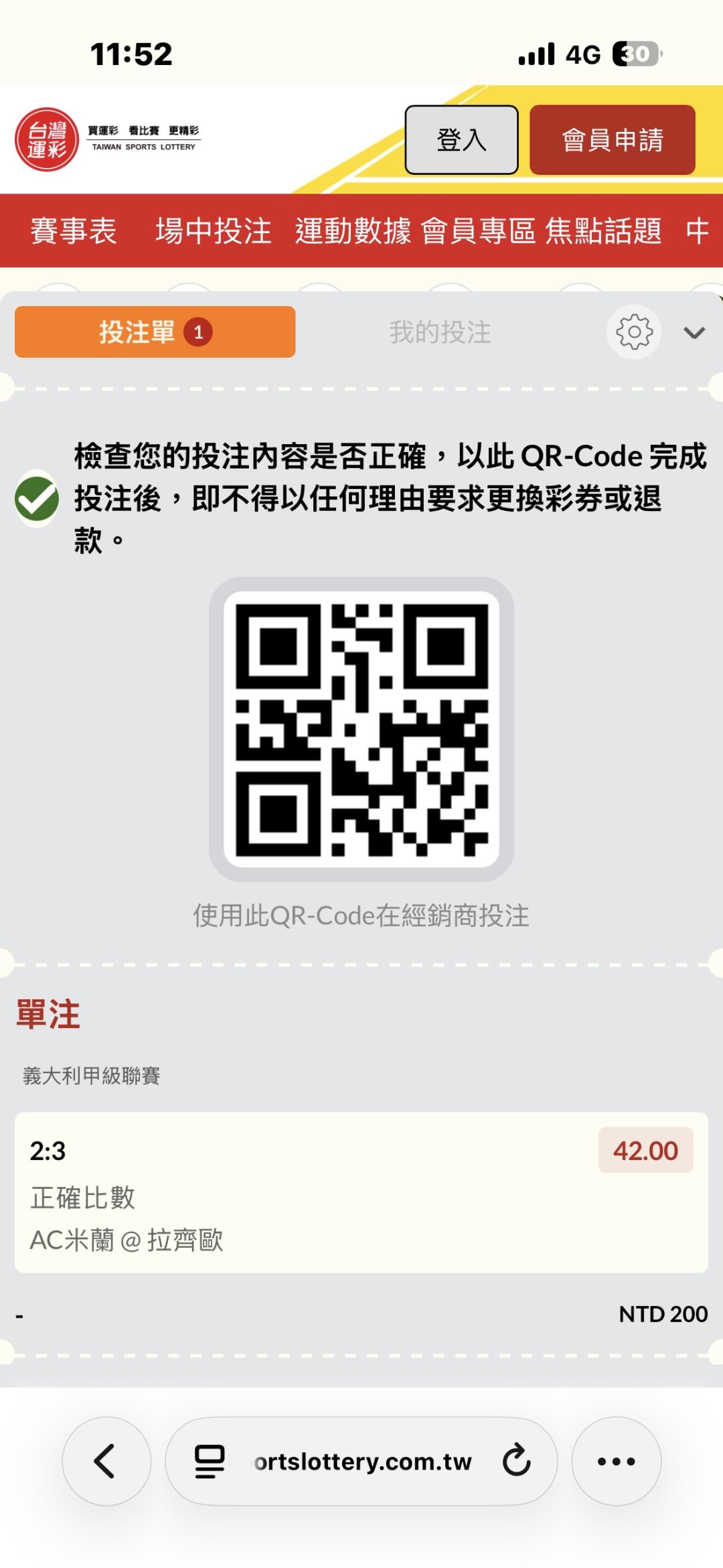Screen dimensions: 723x1568
Task: Open 焦點話題 hot topics
Action: [603, 231]
